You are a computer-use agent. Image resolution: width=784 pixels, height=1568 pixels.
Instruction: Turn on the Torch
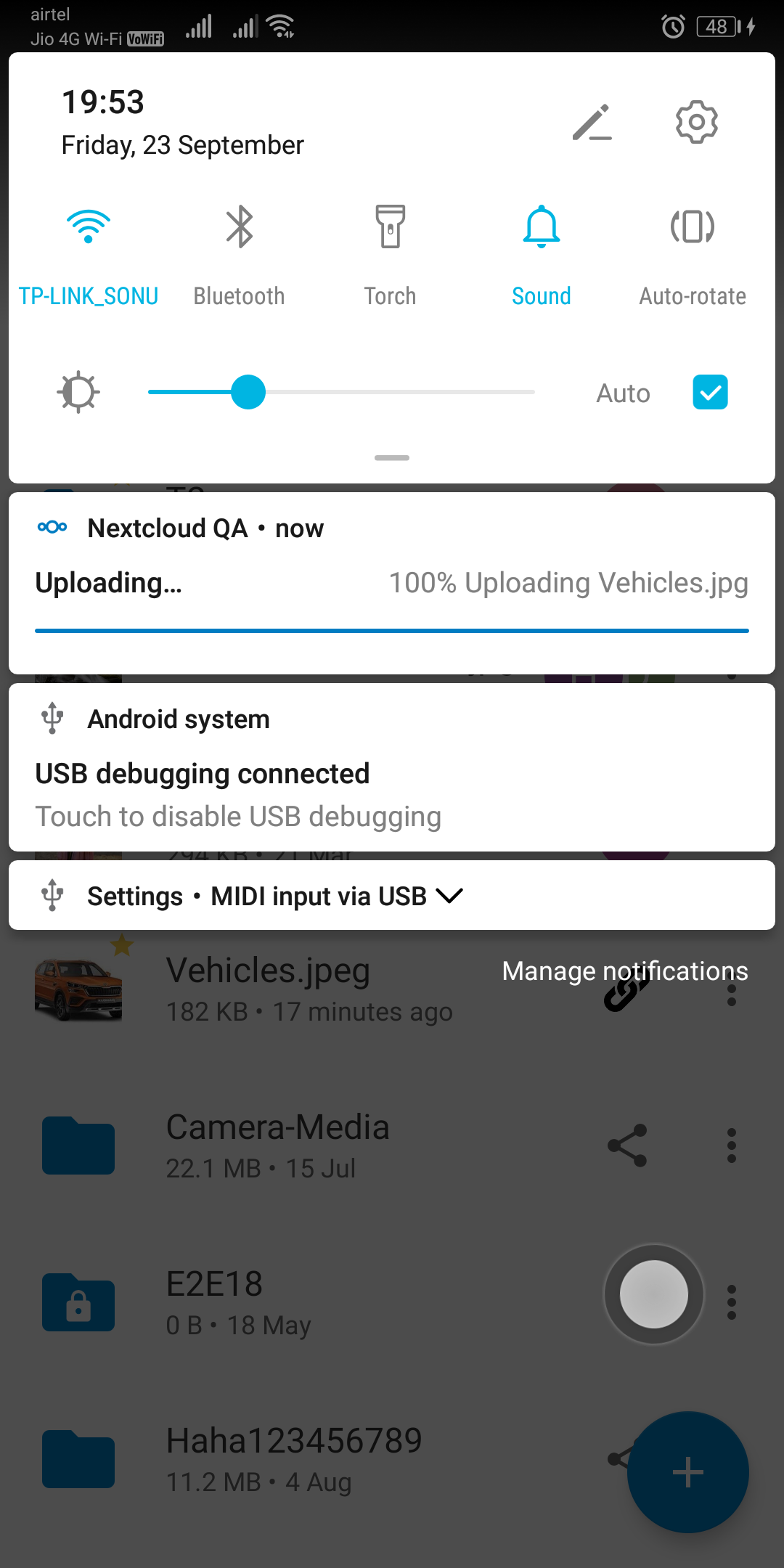coord(390,226)
